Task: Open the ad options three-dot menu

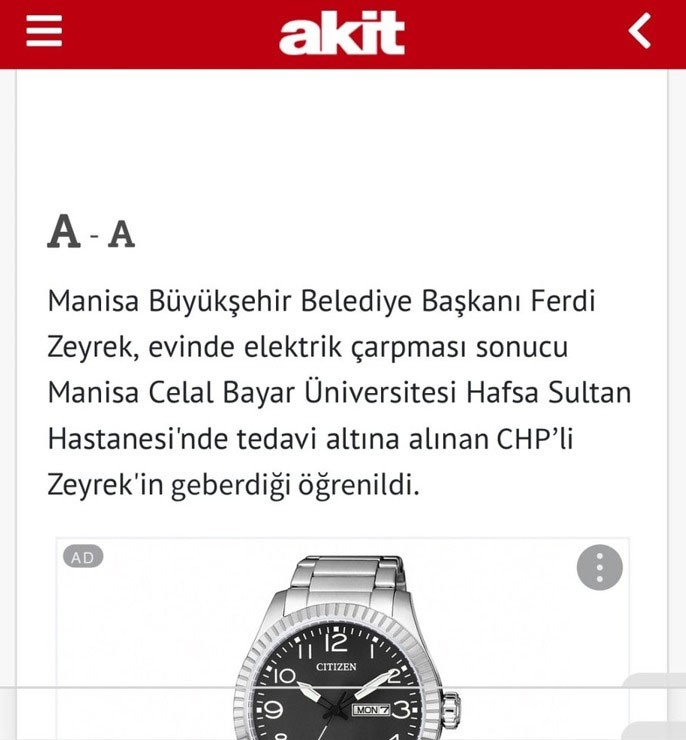Action: coord(600,568)
